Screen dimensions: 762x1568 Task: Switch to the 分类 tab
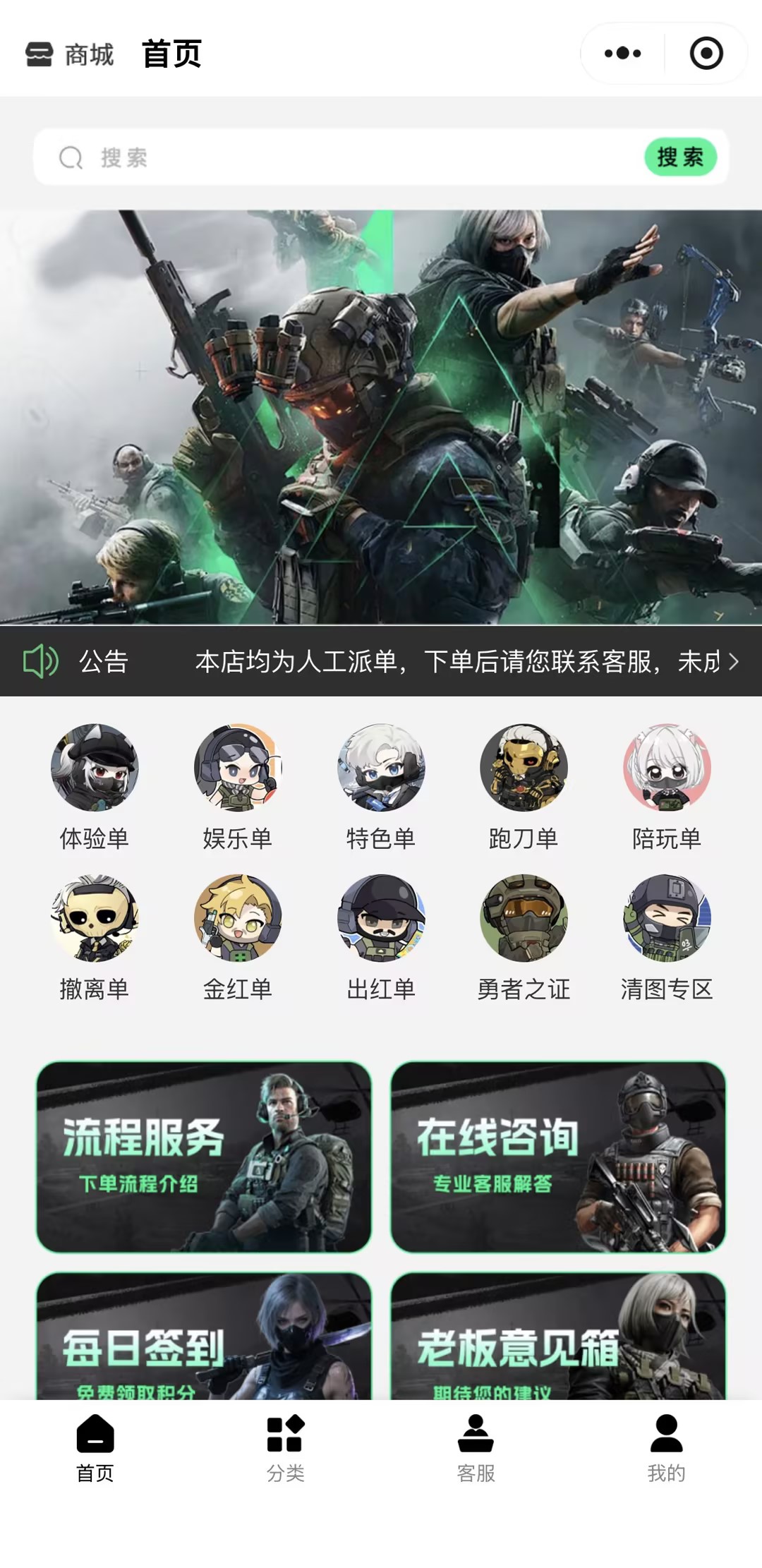click(x=286, y=1448)
